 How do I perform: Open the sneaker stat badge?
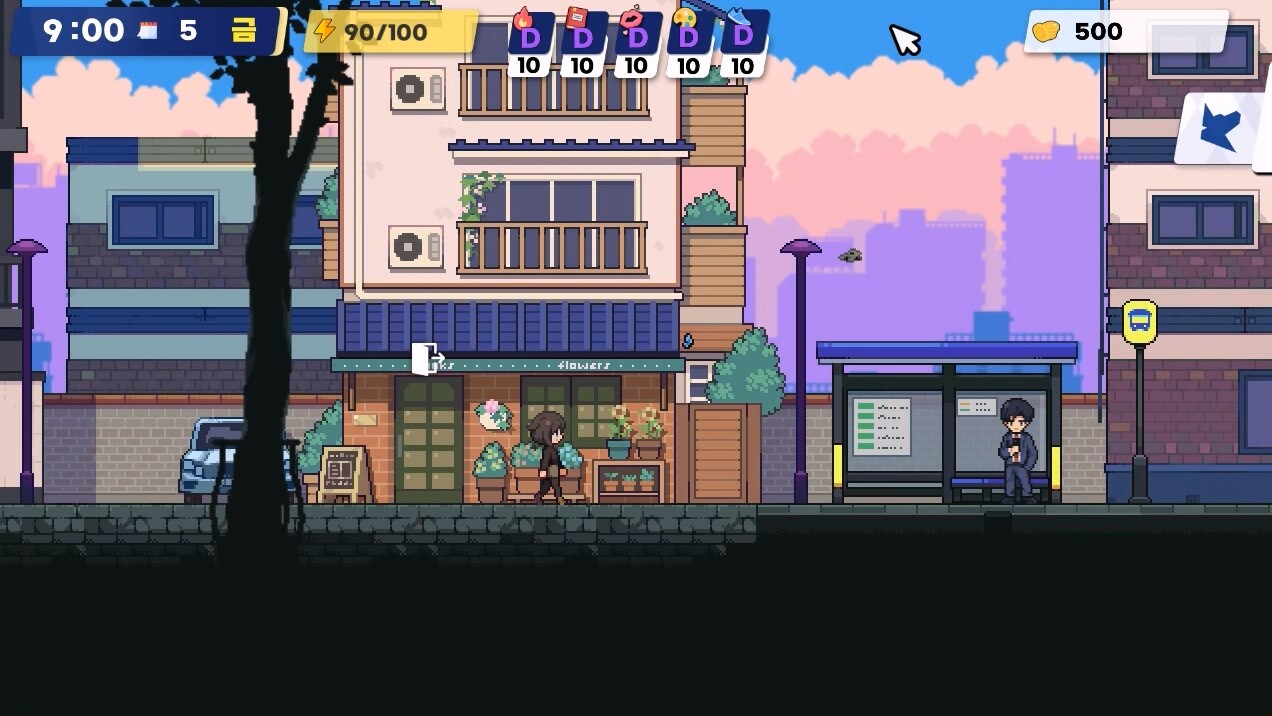[743, 40]
